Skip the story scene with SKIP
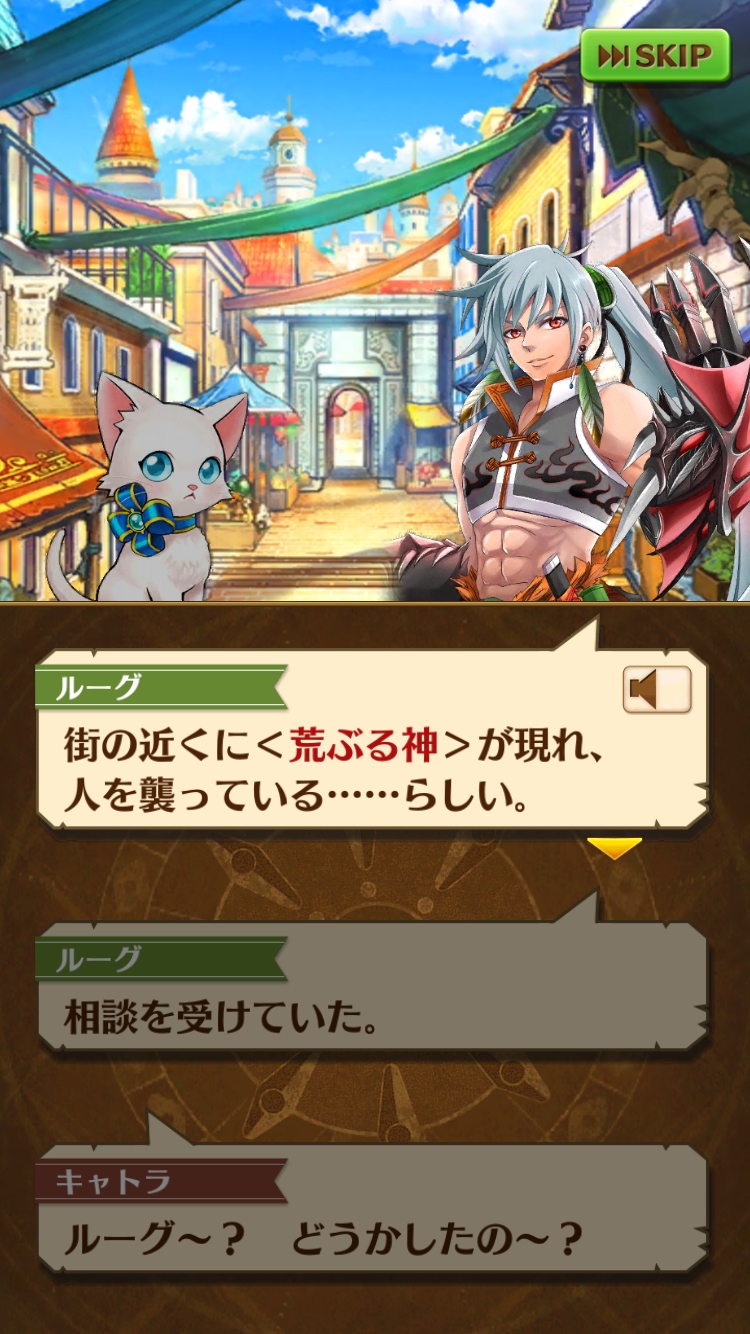Screen dimensions: 750x1334 655,56
